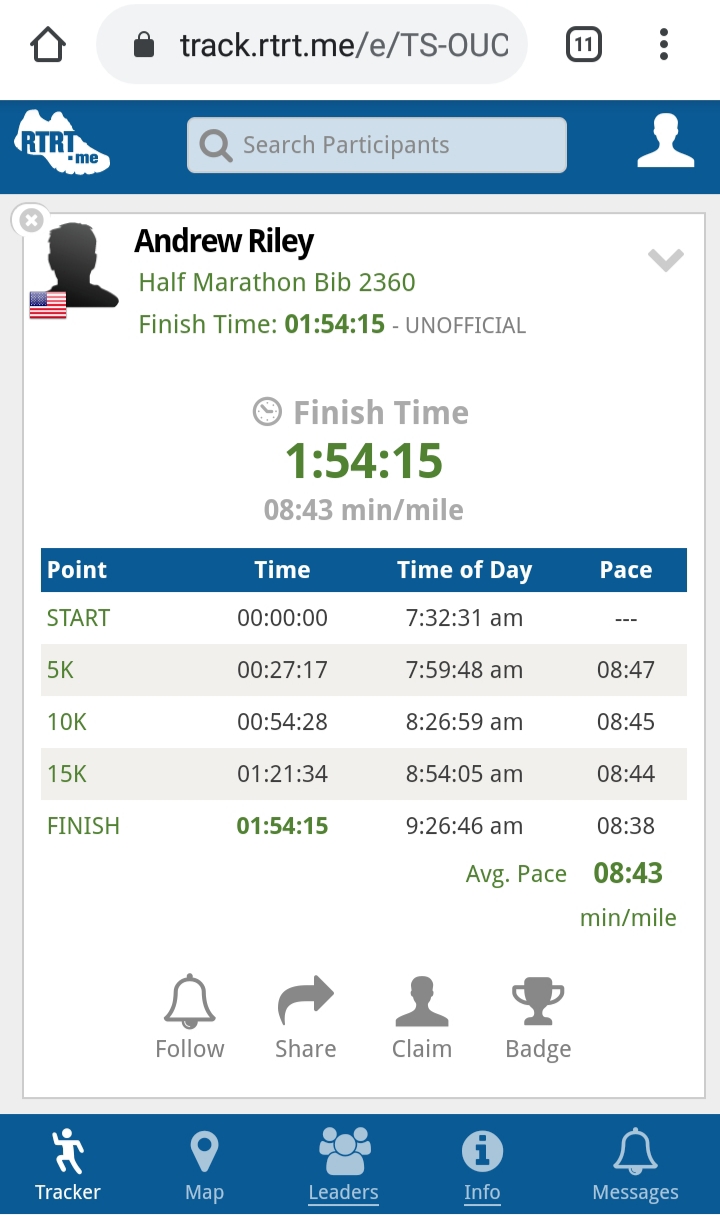The image size is (720, 1220).
Task: Switch to the Tracker tab
Action: coord(68,1166)
